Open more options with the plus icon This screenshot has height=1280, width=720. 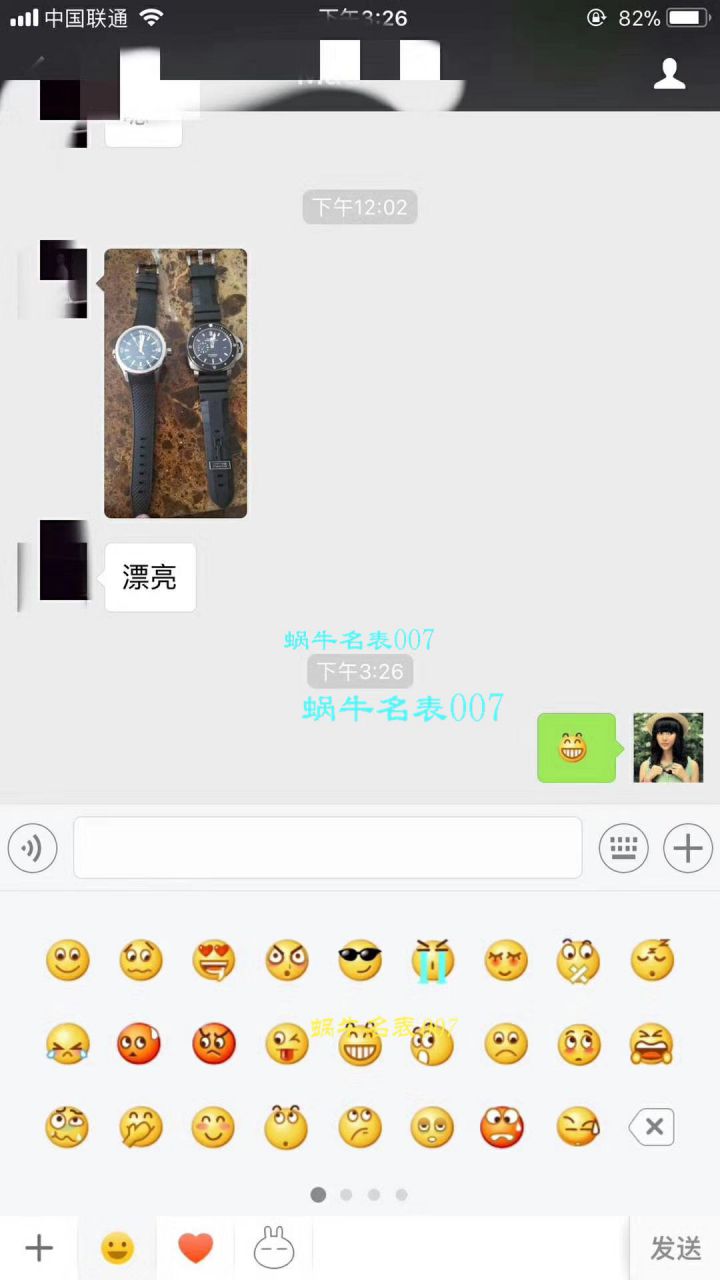(x=687, y=847)
